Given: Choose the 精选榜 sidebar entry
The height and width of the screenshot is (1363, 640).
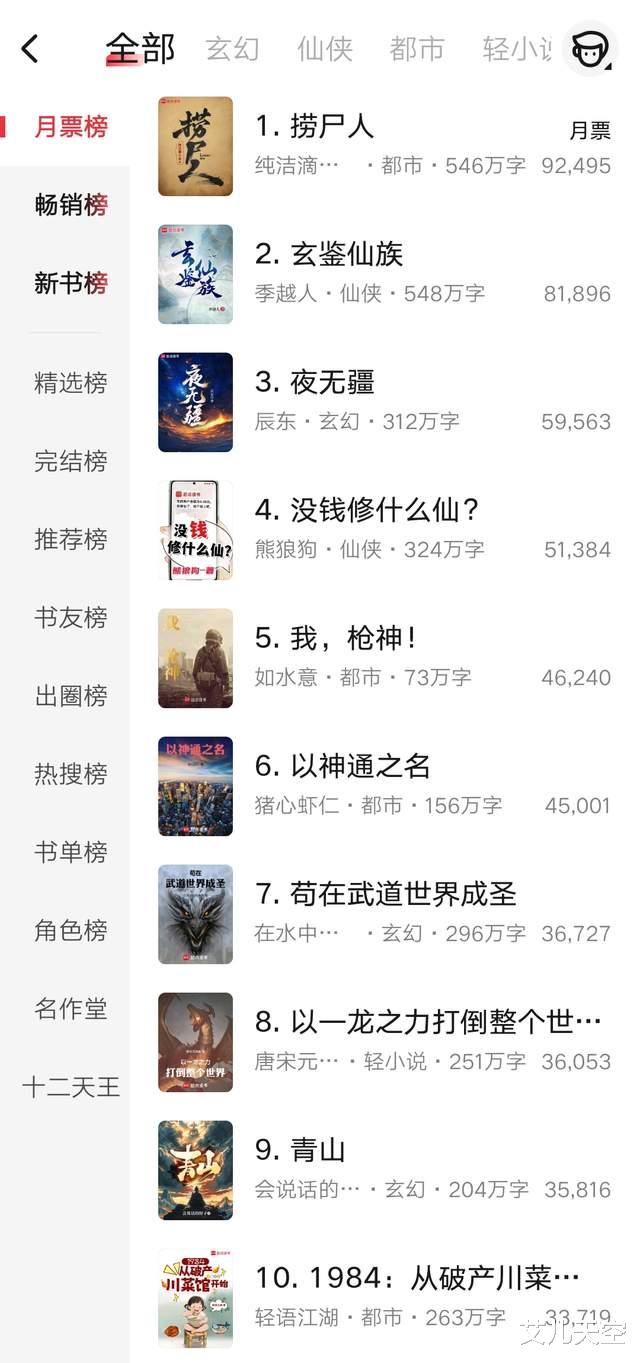Looking at the screenshot, I should click(x=70, y=383).
